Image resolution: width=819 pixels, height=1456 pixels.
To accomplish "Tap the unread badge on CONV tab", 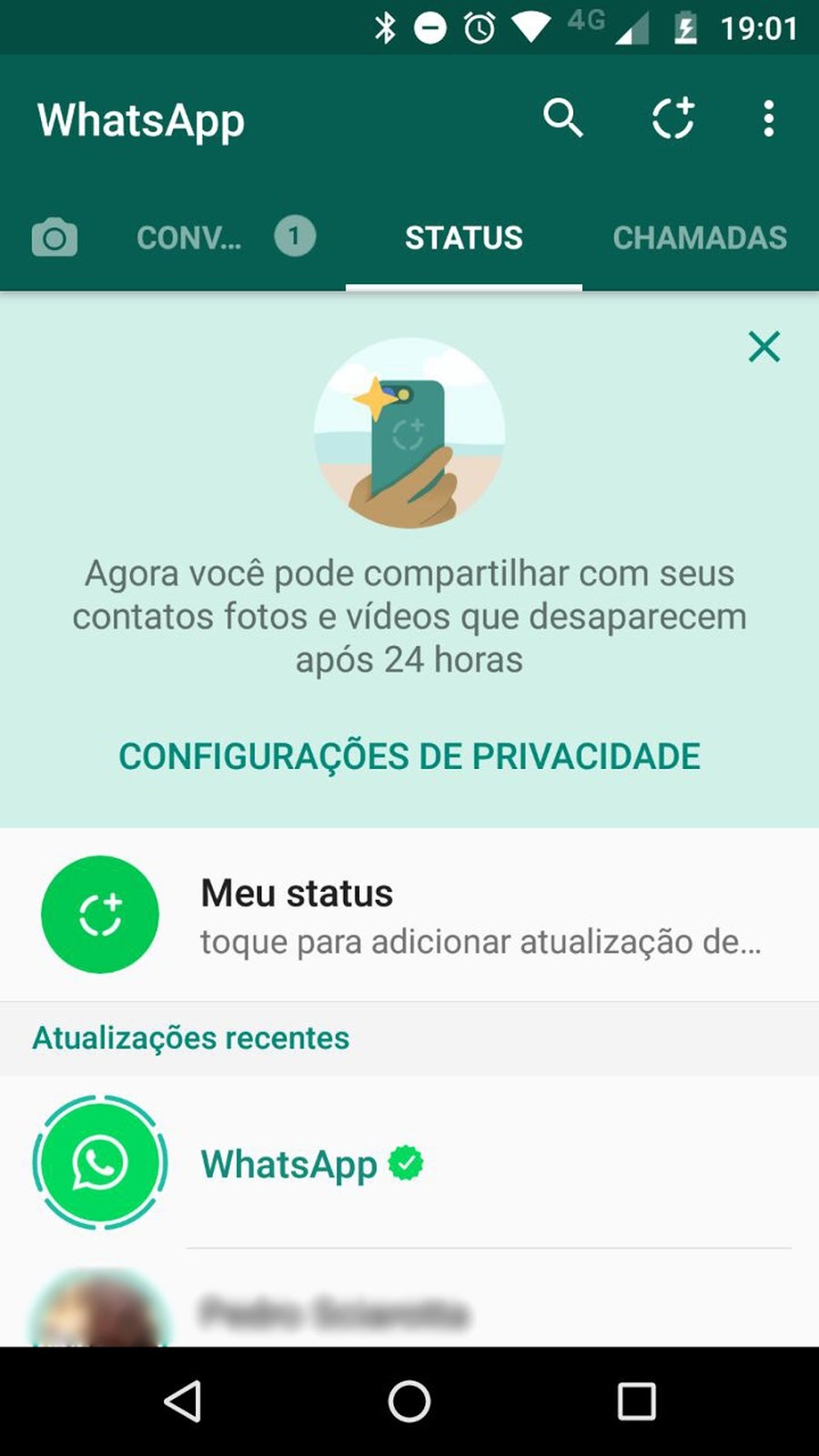I will coord(293,237).
